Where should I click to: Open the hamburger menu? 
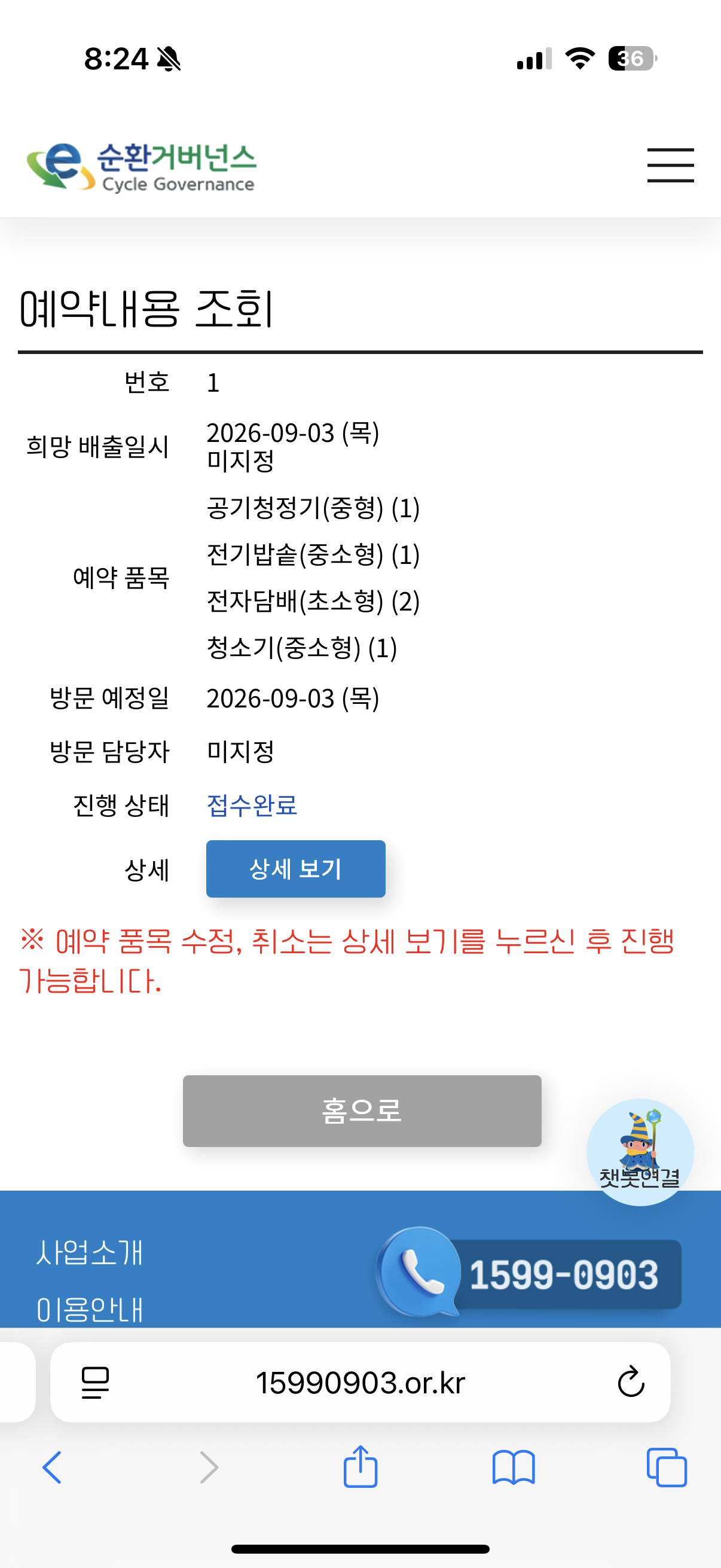[x=670, y=165]
